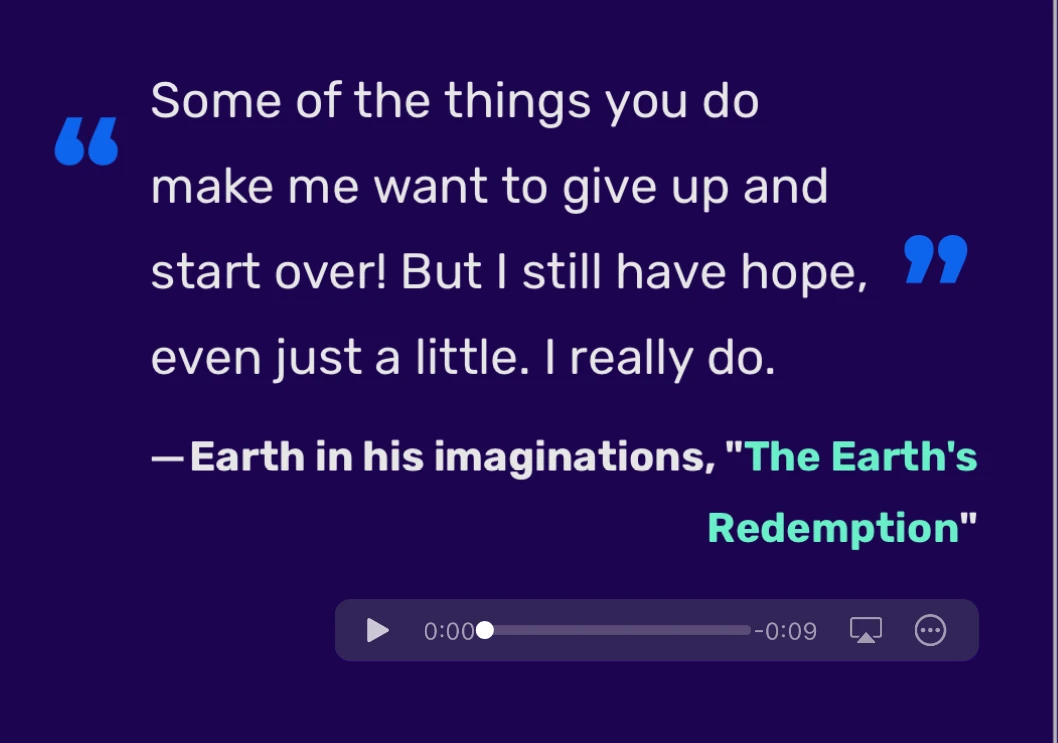This screenshot has height=743, width=1058.
Task: Open the audio player's more options
Action: [x=930, y=630]
